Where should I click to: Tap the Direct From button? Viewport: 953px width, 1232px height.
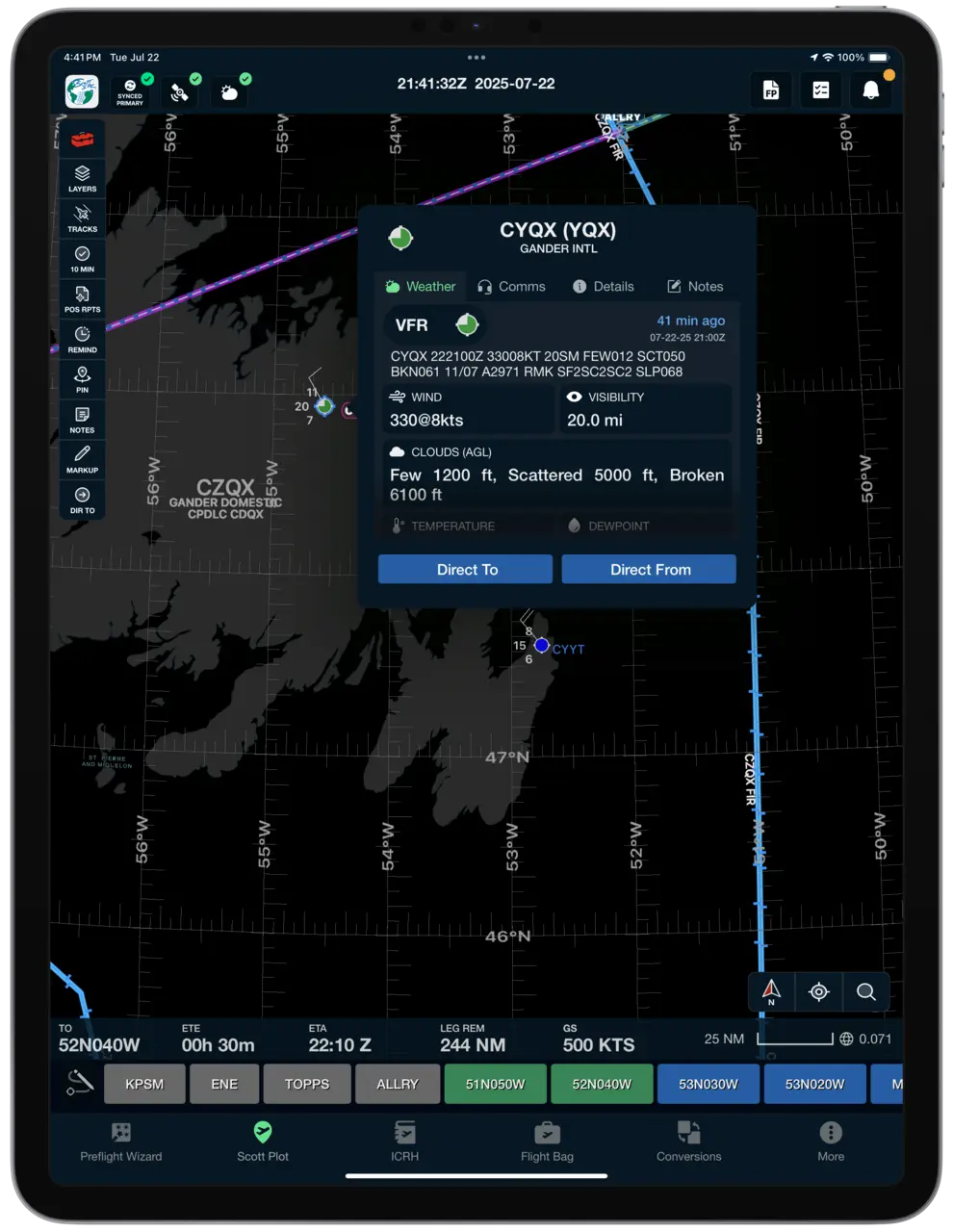[649, 570]
